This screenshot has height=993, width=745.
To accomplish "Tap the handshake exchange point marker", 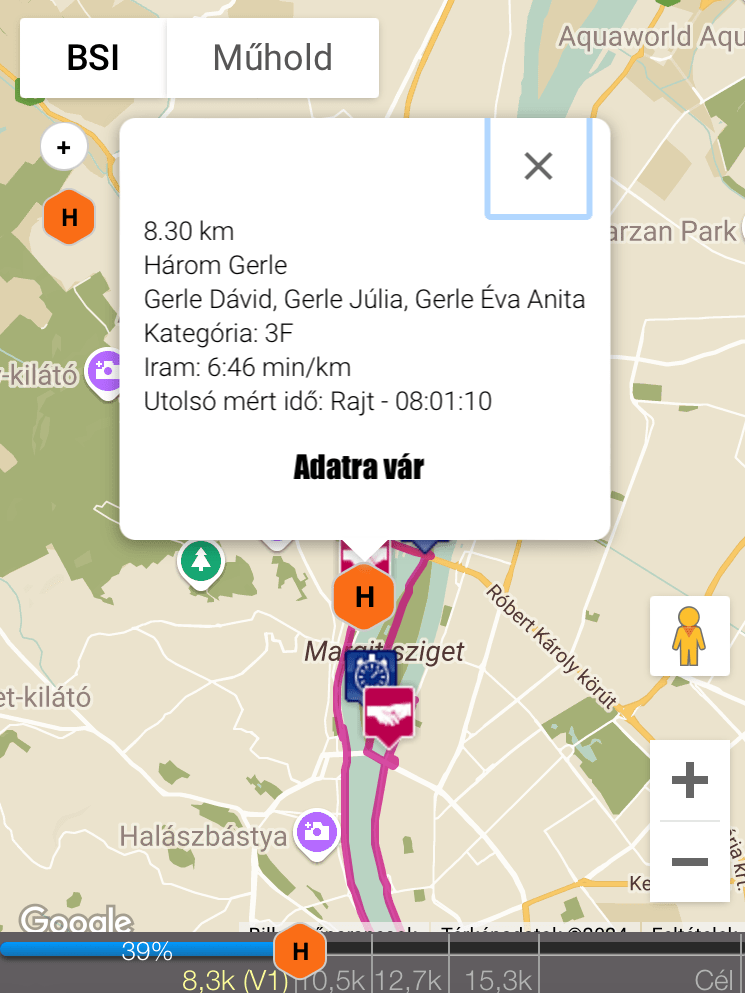I will coord(389,713).
